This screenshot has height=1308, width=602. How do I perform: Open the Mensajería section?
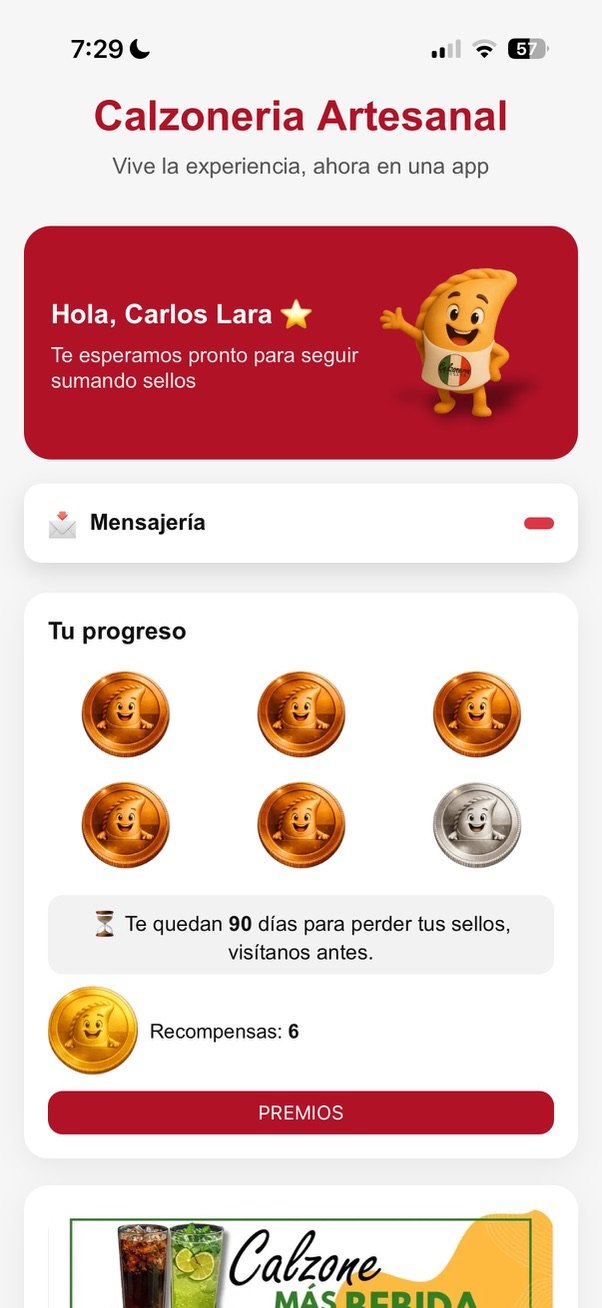click(300, 523)
